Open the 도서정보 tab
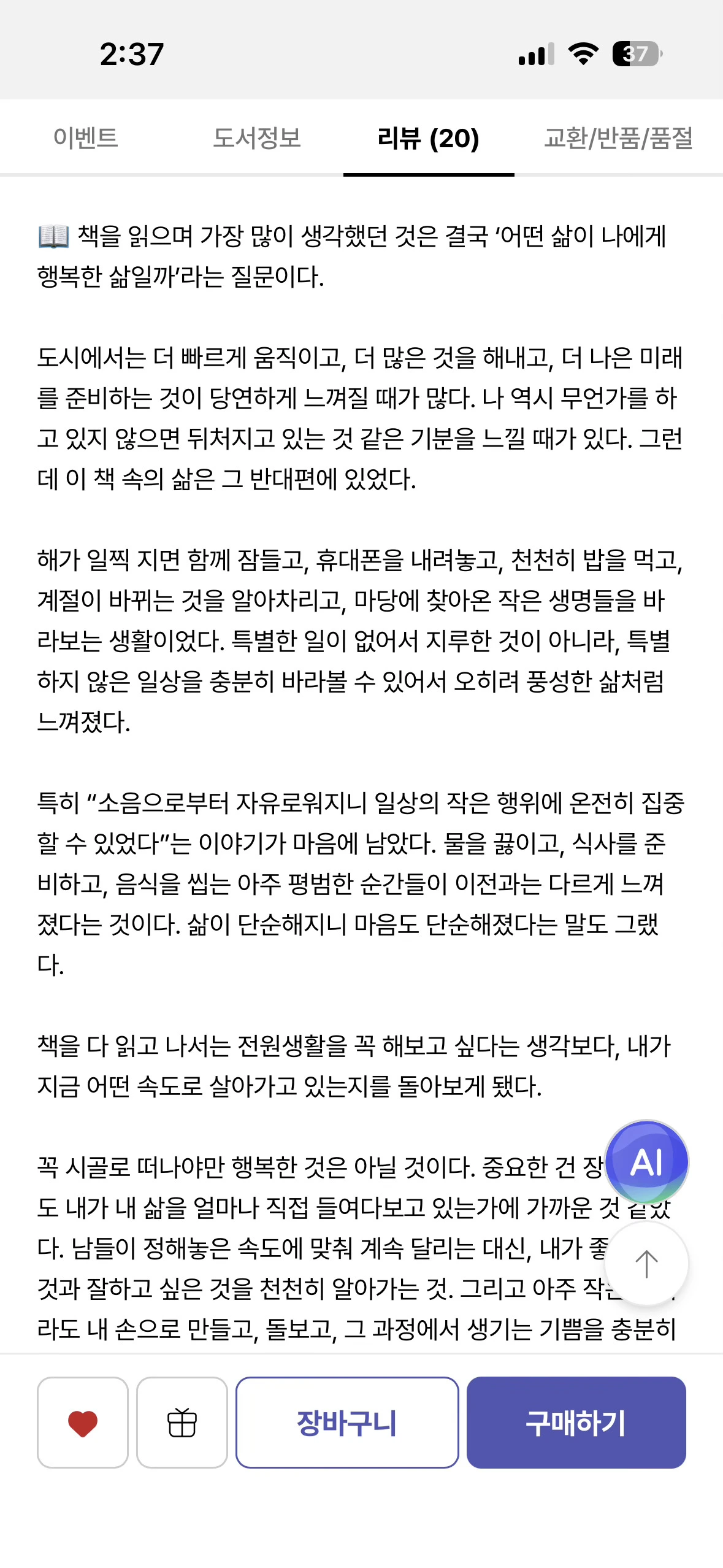Screen dimensions: 723x1568 (x=257, y=138)
